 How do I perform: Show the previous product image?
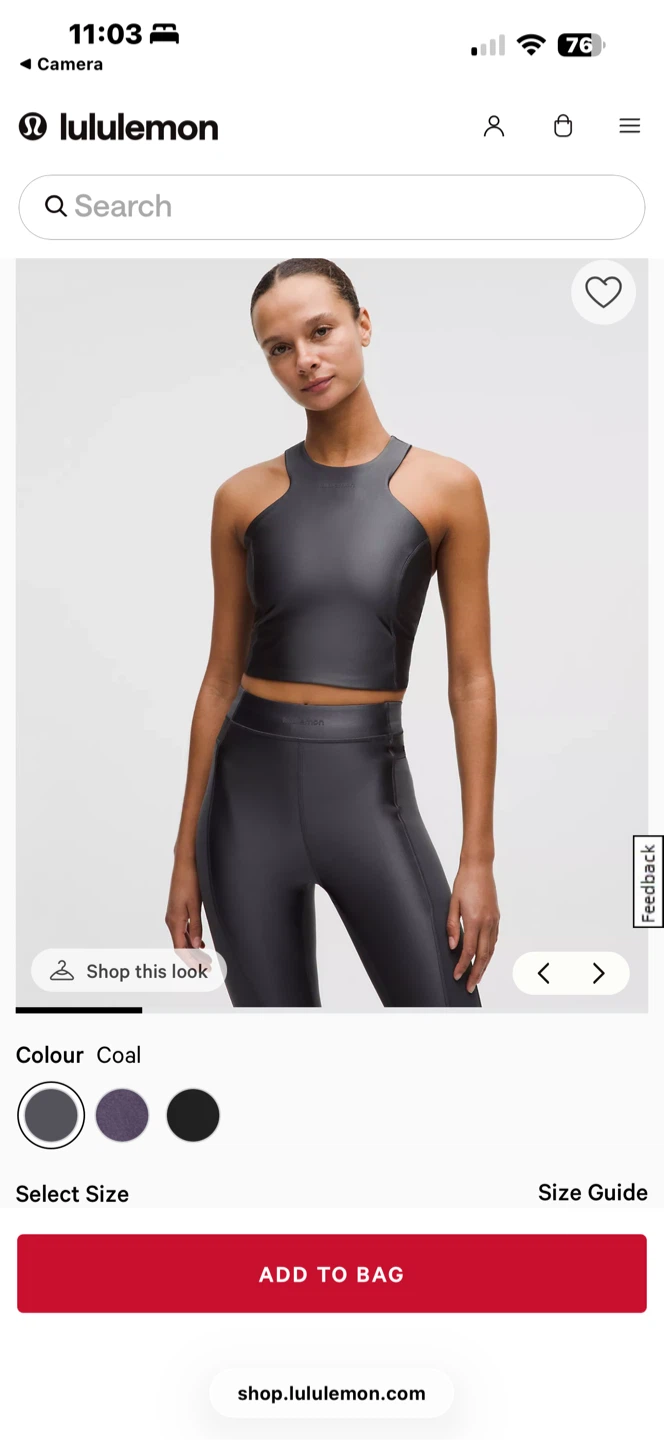[x=544, y=973]
